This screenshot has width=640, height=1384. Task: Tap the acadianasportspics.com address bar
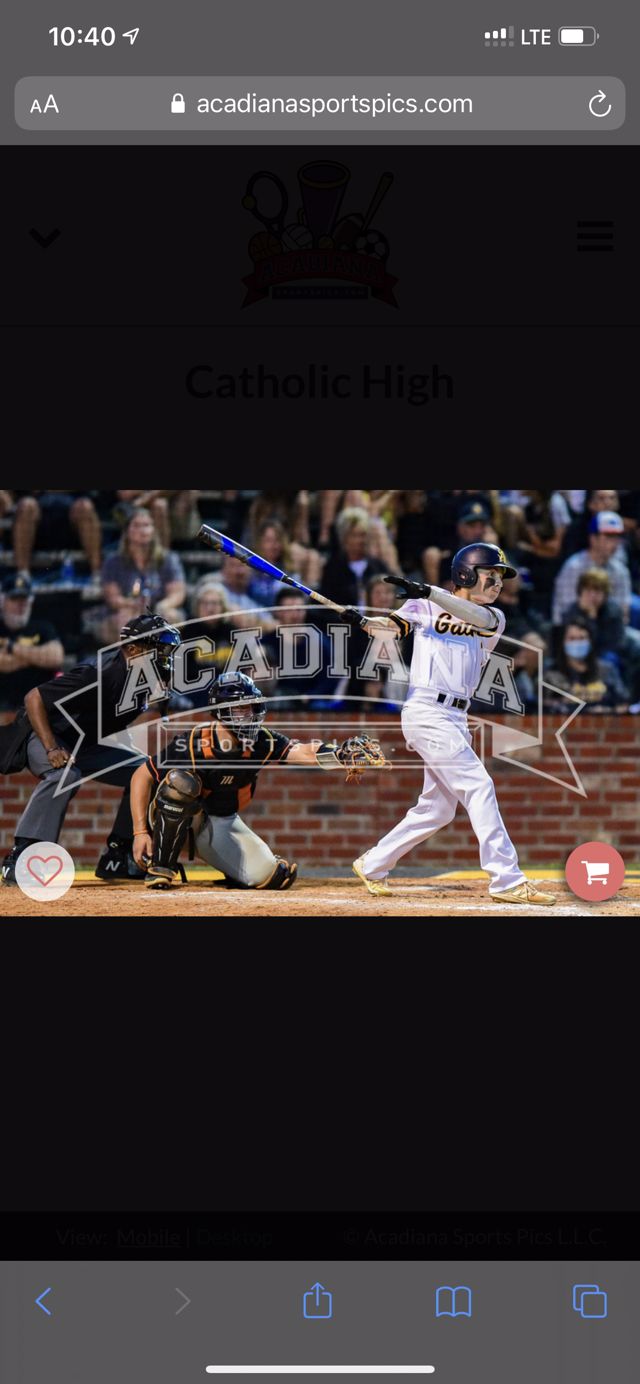[x=320, y=104]
